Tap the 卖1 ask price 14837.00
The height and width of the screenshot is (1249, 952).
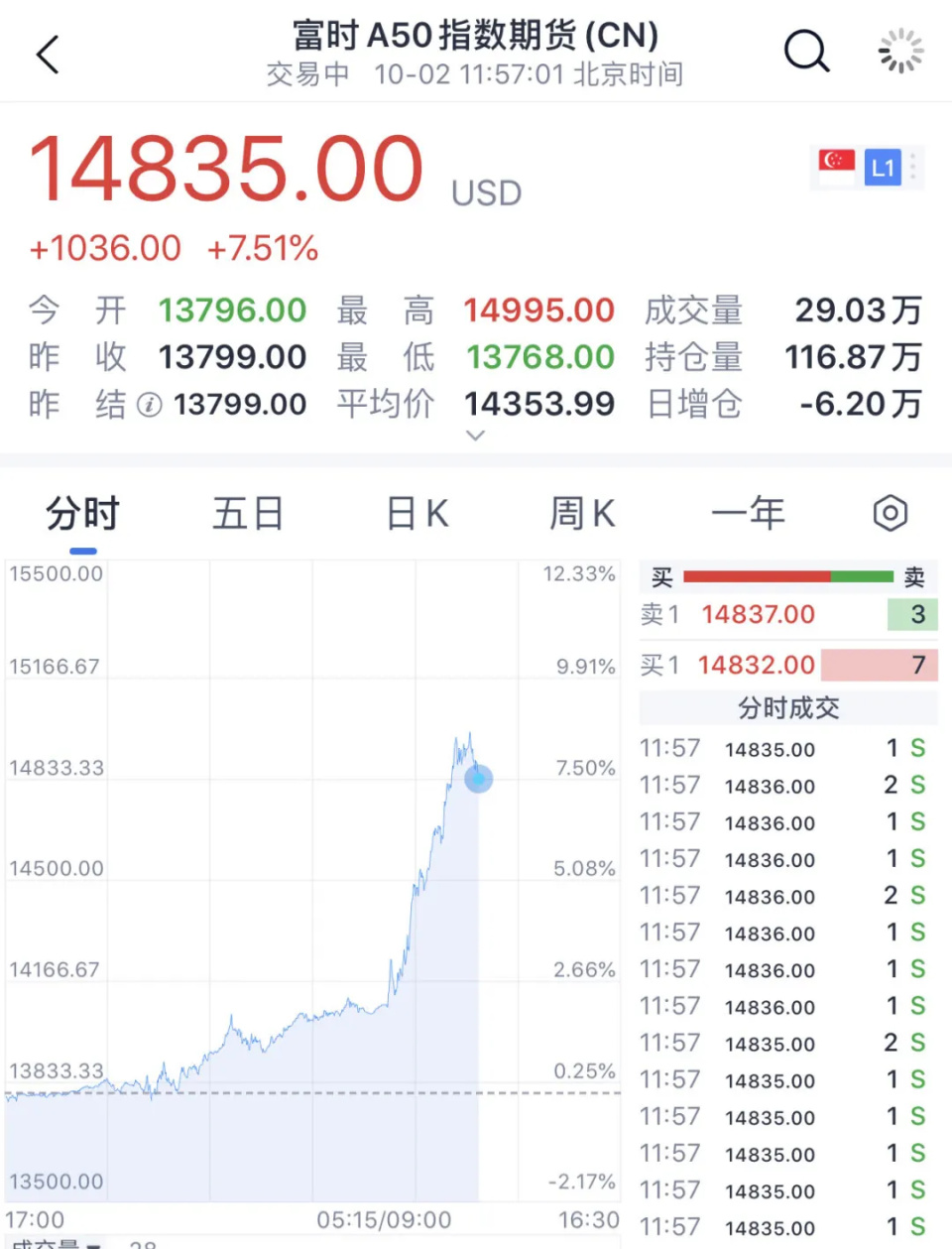[x=758, y=615]
